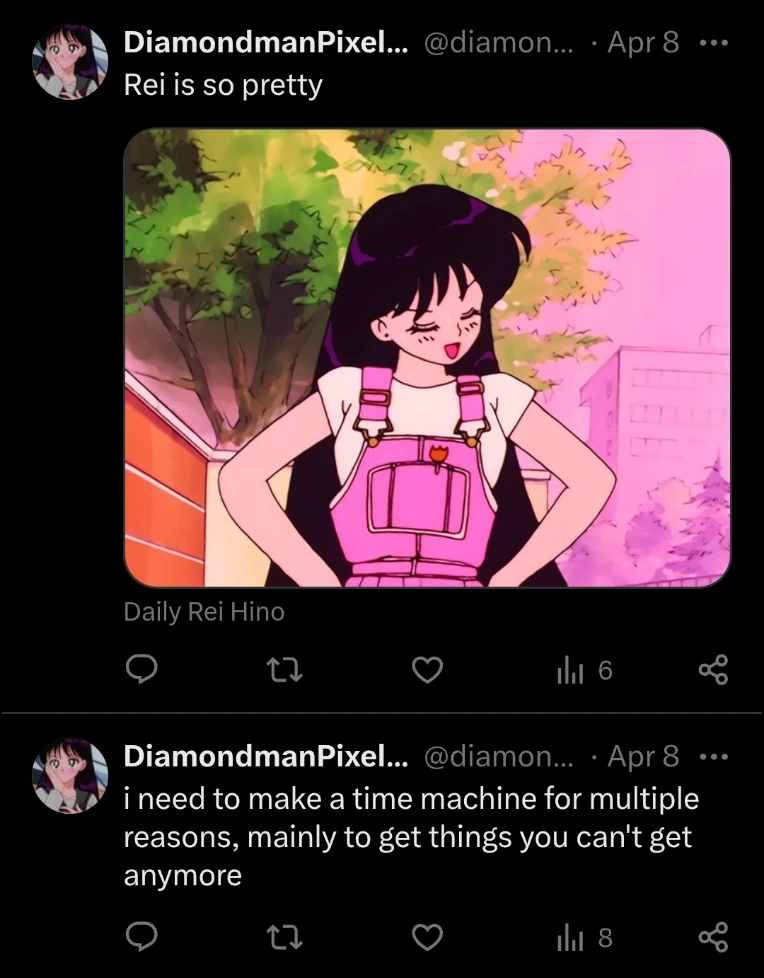Like the time machine post

pos(427,937)
